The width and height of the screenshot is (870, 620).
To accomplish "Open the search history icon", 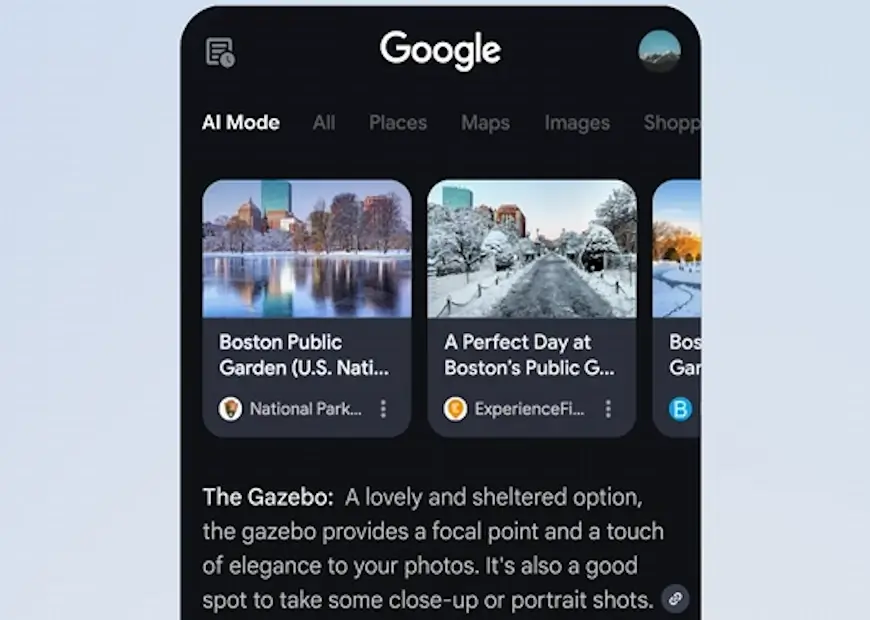I will [220, 52].
